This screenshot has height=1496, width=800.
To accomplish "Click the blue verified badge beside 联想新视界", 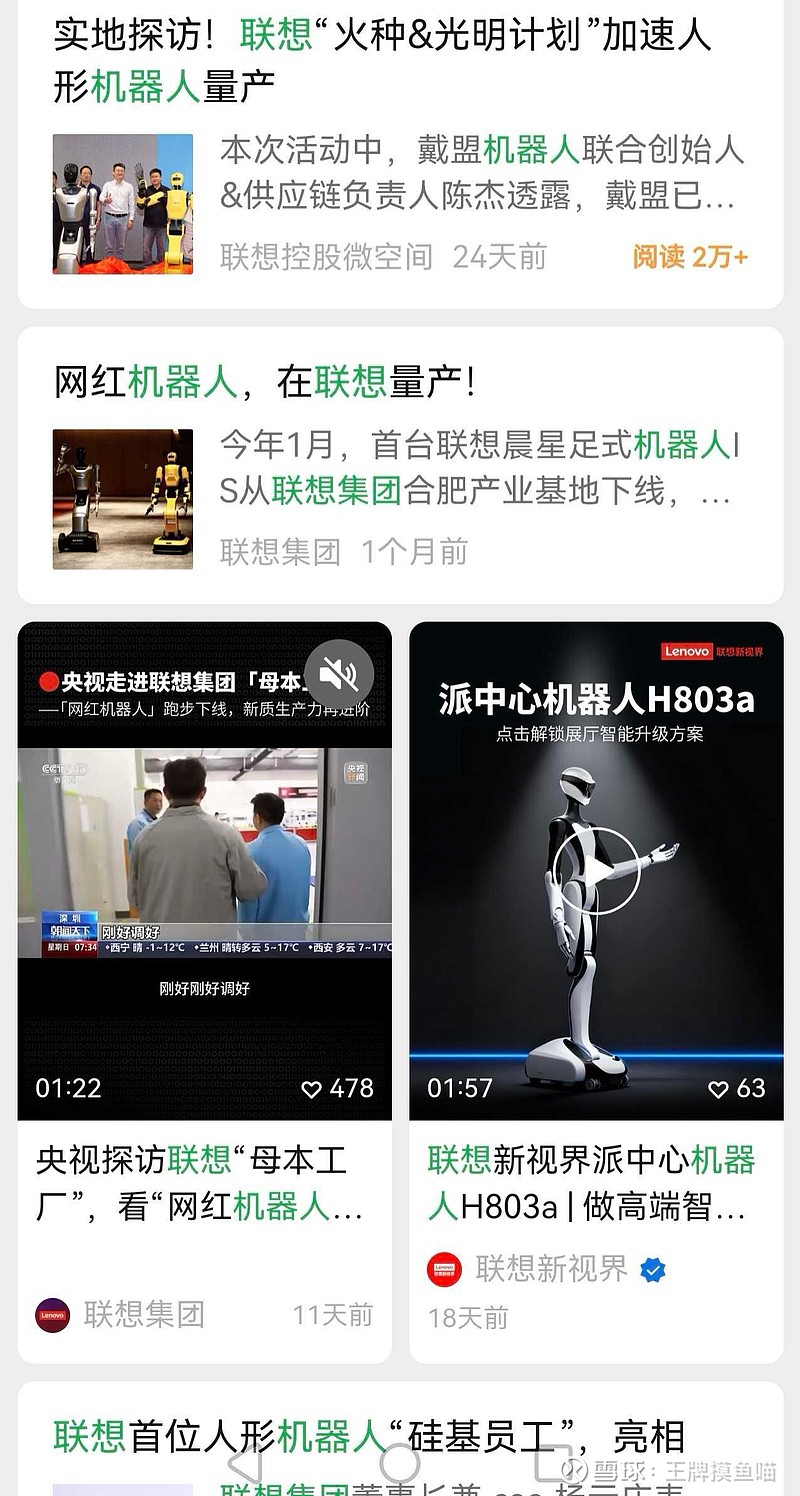I will tap(651, 1270).
